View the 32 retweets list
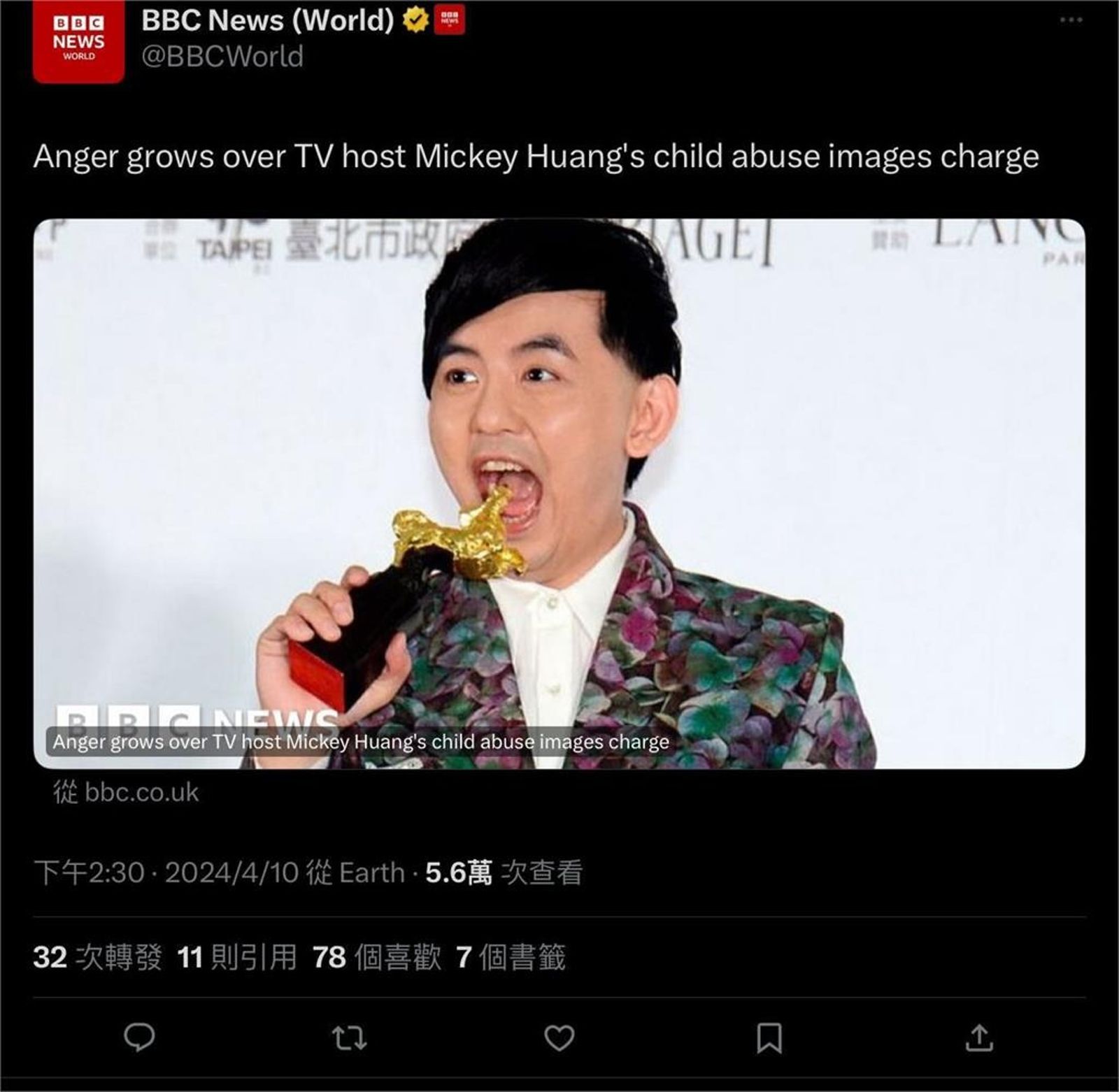1119x1092 pixels. pos(97,957)
